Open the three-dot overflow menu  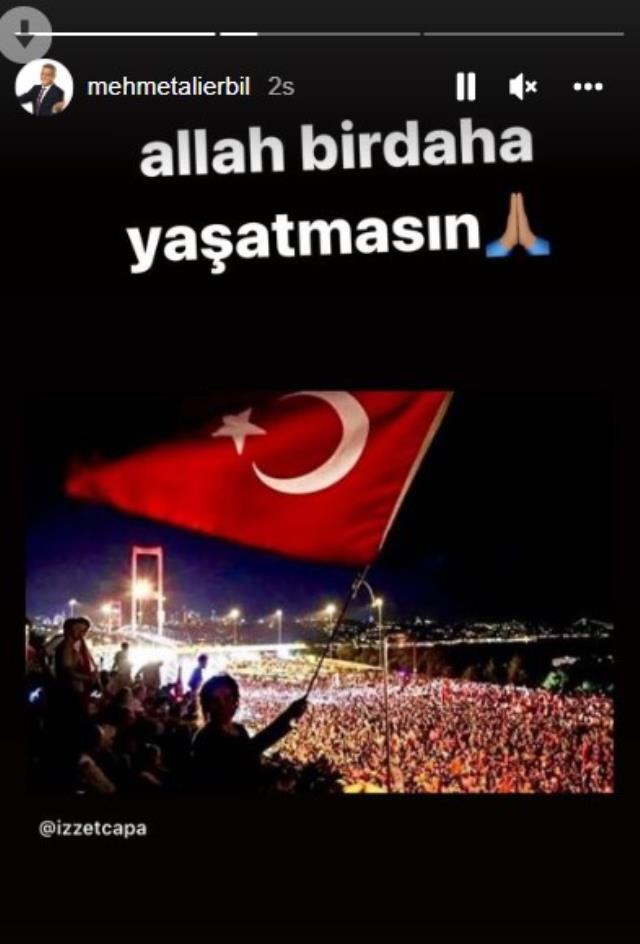point(588,87)
